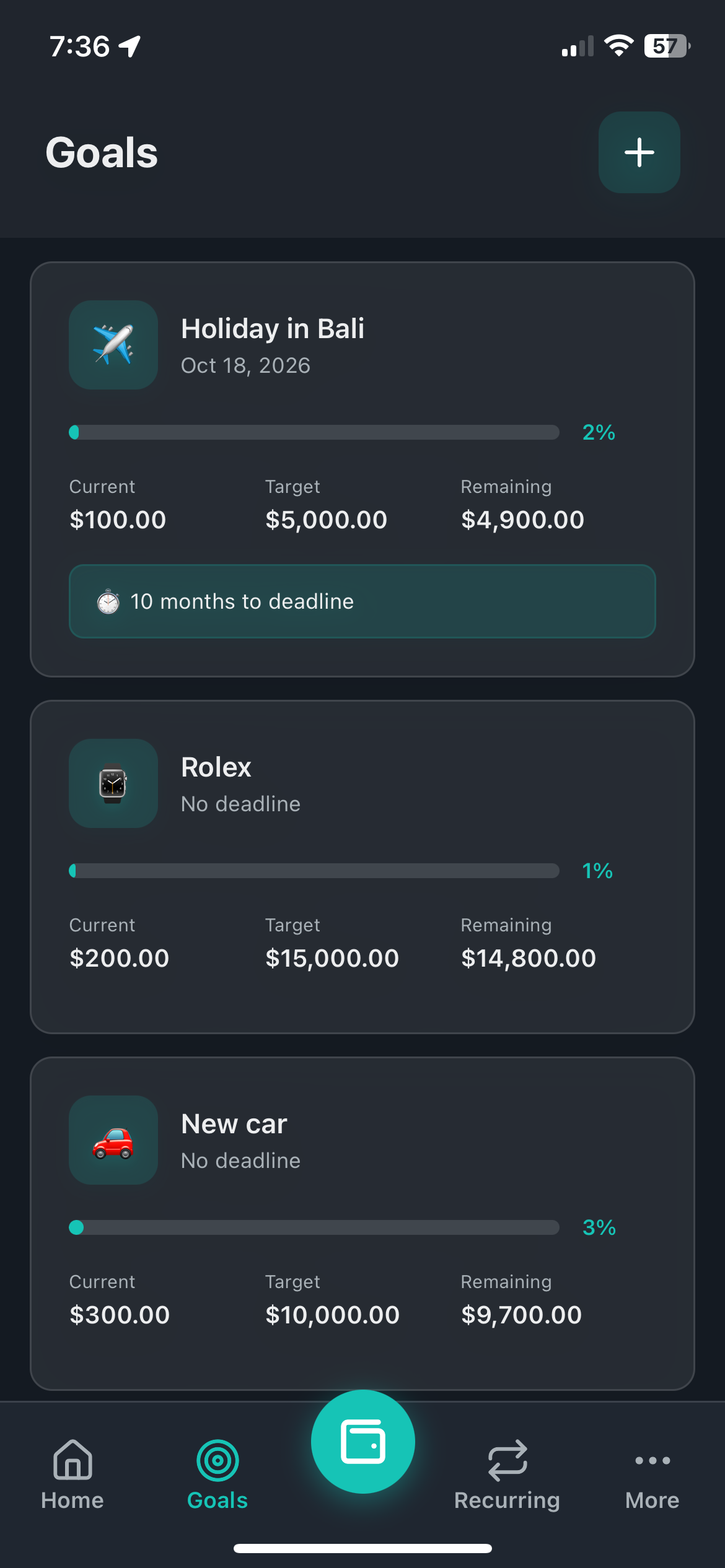725x1568 pixels.
Task: Select the watch icon on the Rolex goal
Action: pyautogui.click(x=113, y=783)
